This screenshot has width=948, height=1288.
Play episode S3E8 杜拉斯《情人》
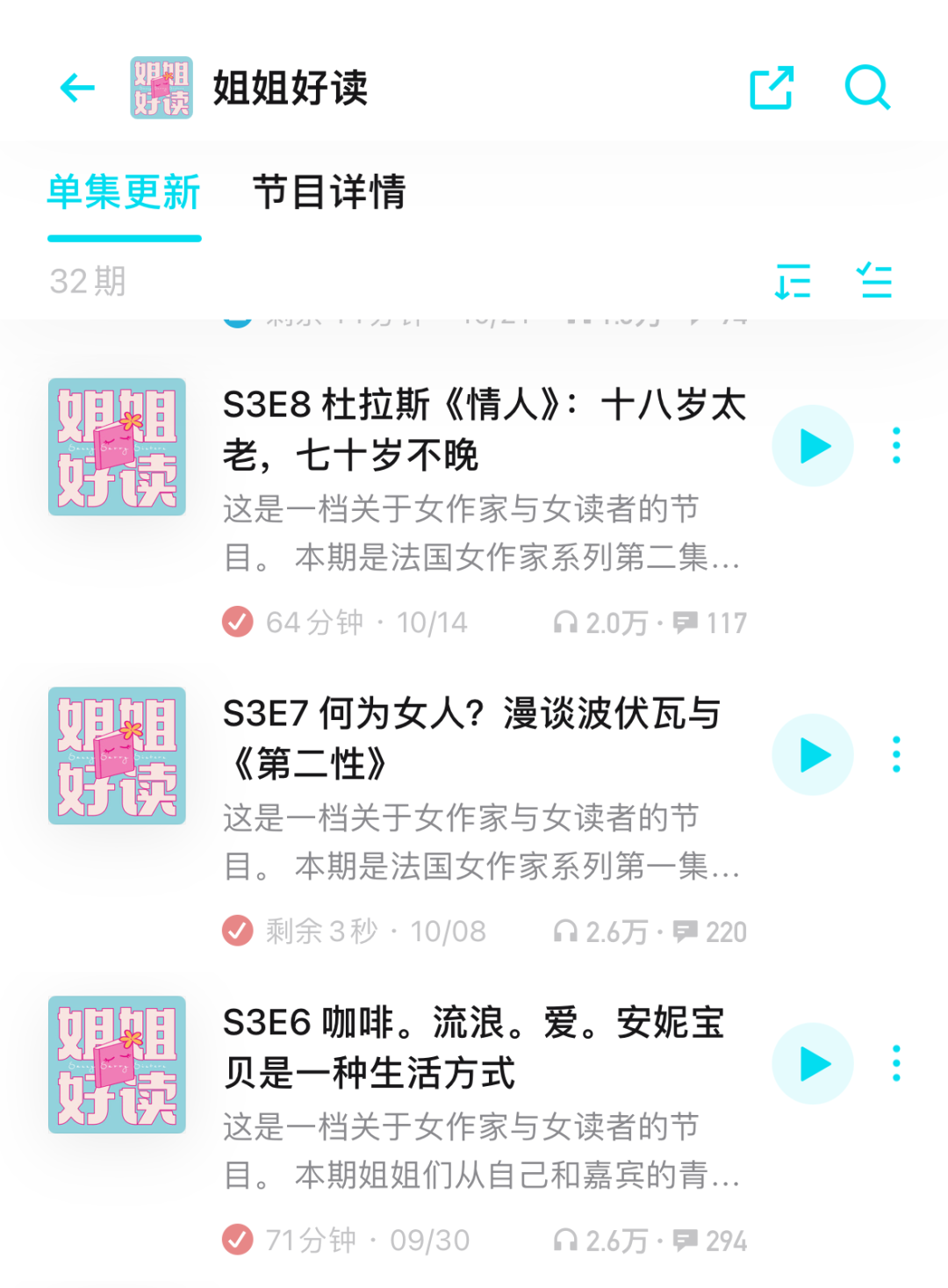tap(813, 446)
